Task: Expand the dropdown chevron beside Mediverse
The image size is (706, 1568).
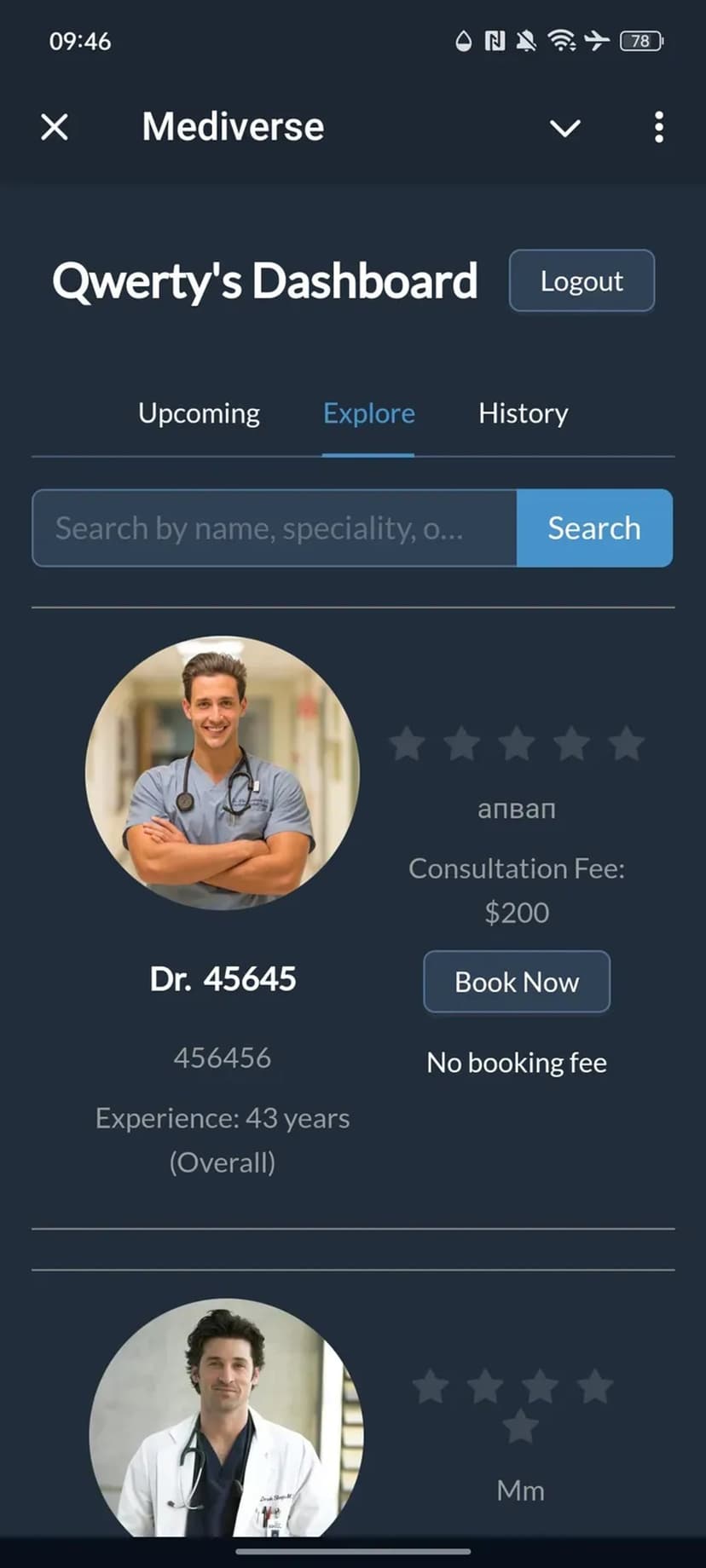Action: point(564,128)
